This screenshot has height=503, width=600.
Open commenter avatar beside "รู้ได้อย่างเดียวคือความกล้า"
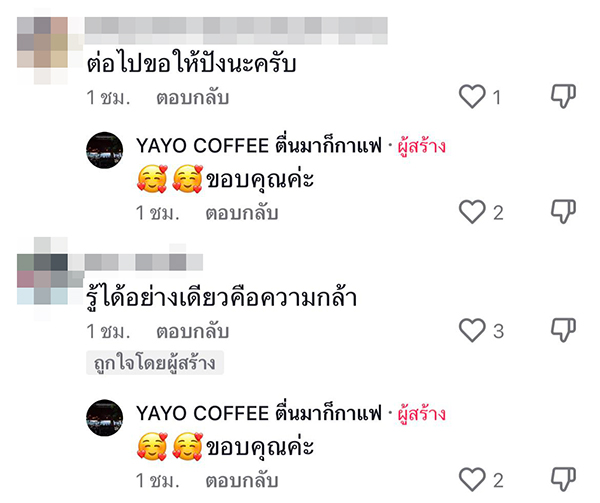(43, 271)
